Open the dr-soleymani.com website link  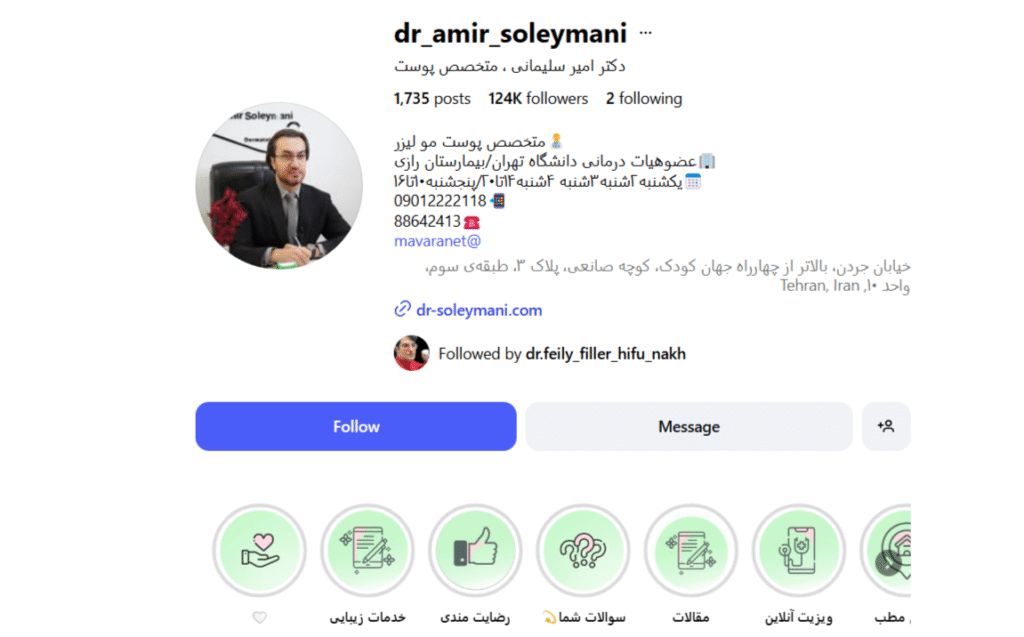click(479, 310)
